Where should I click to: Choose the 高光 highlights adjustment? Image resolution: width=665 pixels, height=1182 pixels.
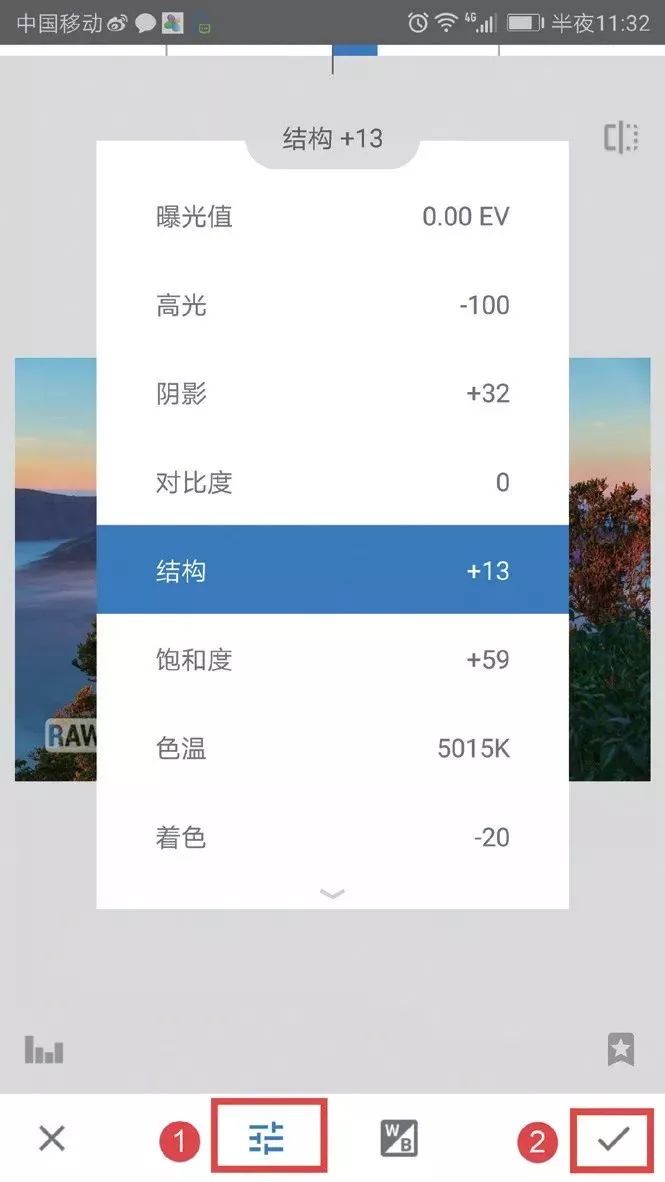(x=332, y=305)
